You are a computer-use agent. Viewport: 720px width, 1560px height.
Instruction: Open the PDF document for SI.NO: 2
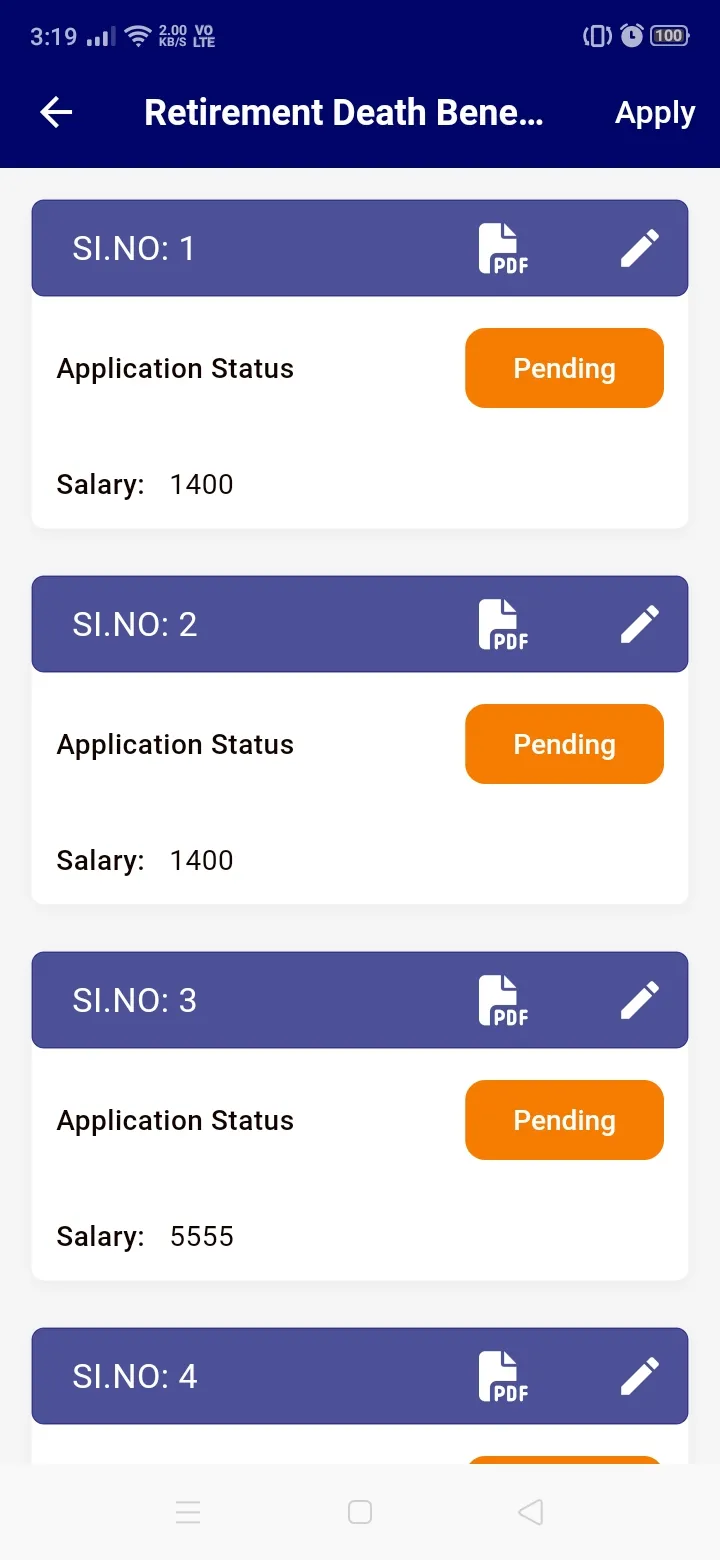502,624
